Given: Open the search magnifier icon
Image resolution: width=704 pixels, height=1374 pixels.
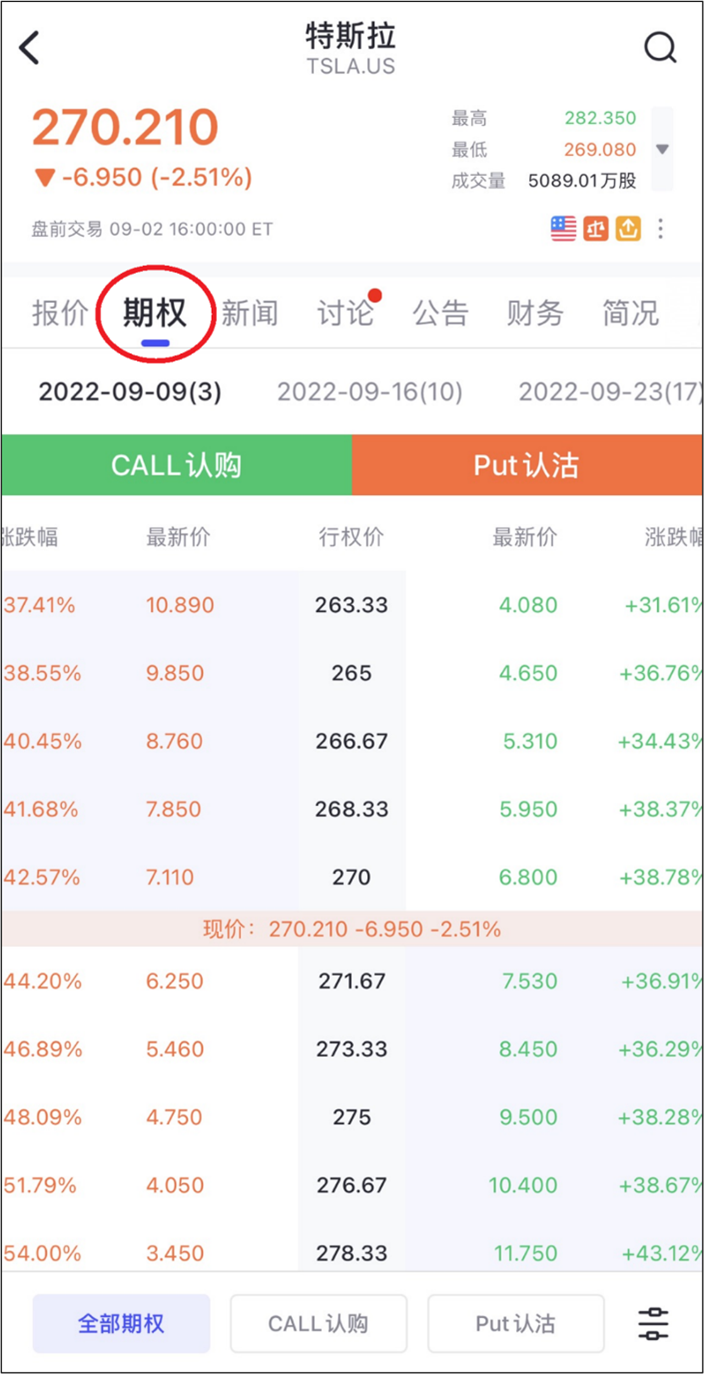Looking at the screenshot, I should [659, 47].
